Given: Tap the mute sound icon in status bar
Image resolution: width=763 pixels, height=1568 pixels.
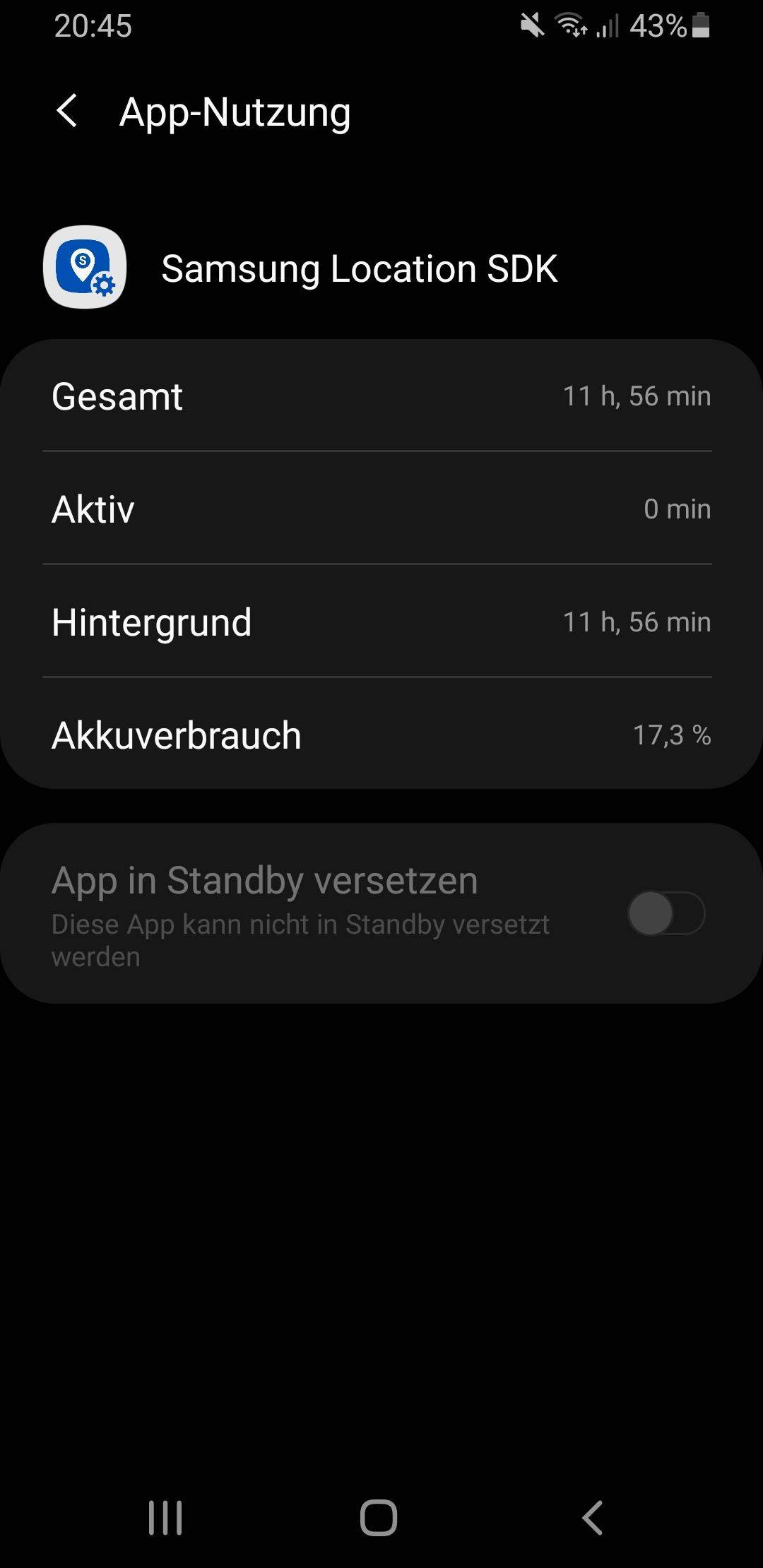Looking at the screenshot, I should pos(531,26).
